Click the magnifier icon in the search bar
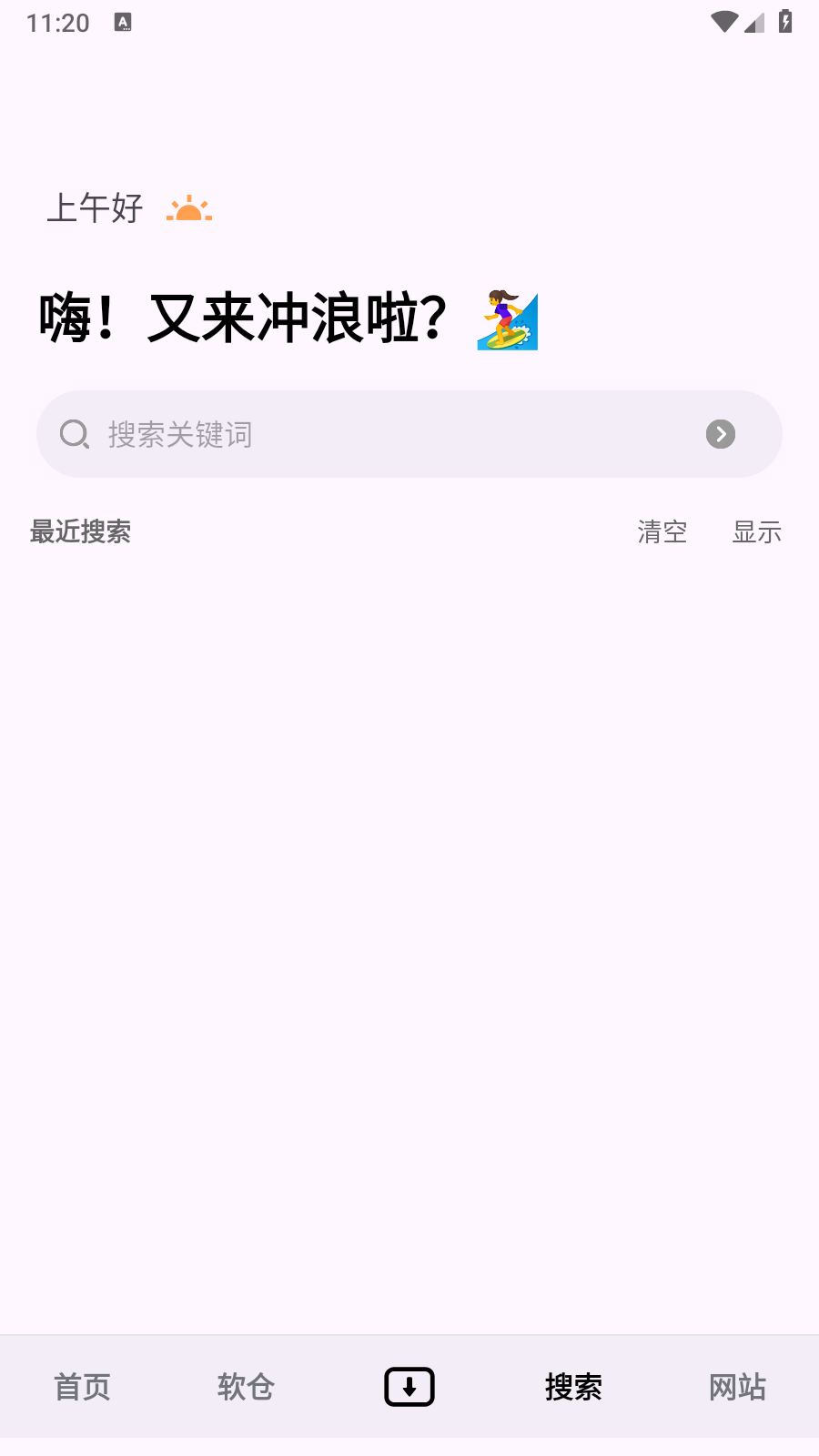This screenshot has height=1456, width=819. pos(74,434)
